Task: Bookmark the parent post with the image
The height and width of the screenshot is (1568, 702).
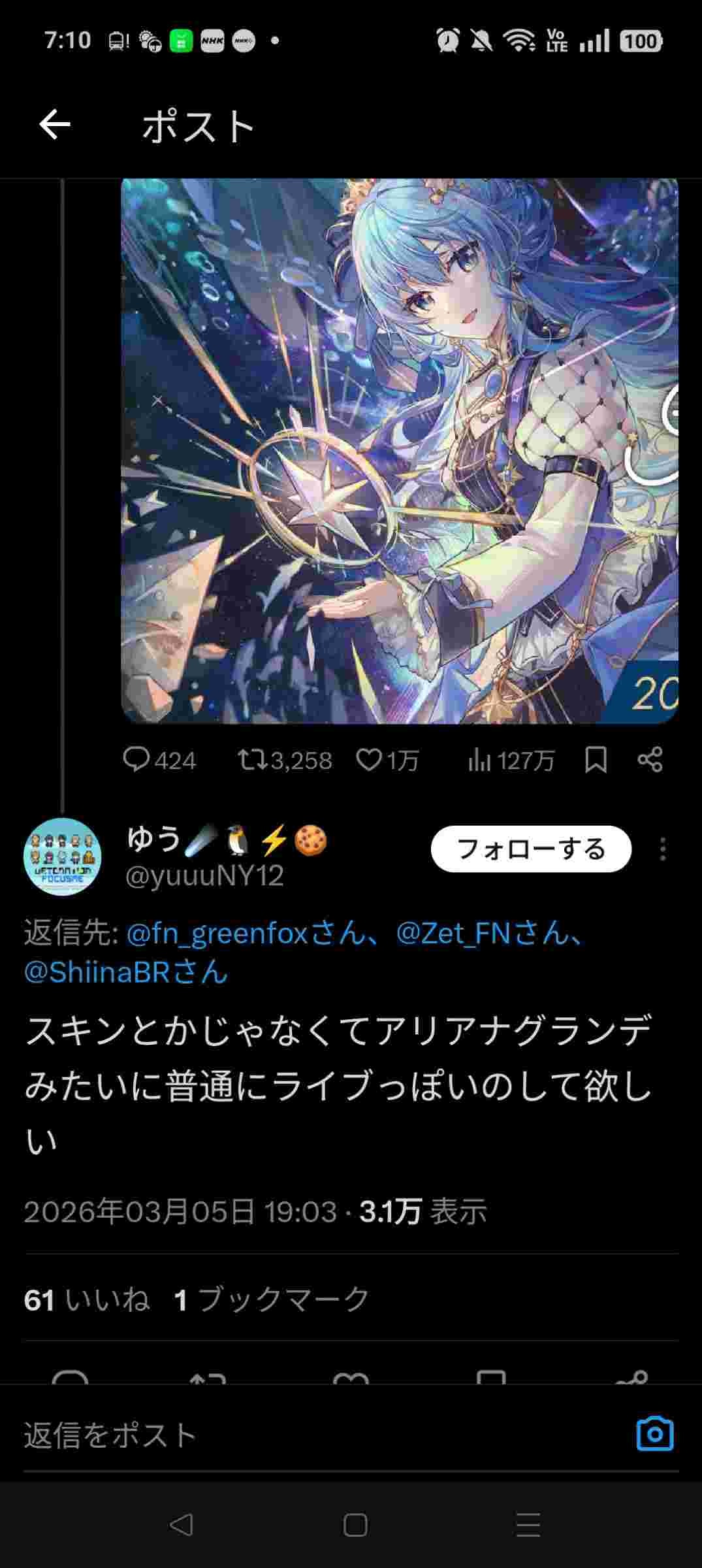Action: coord(595,760)
